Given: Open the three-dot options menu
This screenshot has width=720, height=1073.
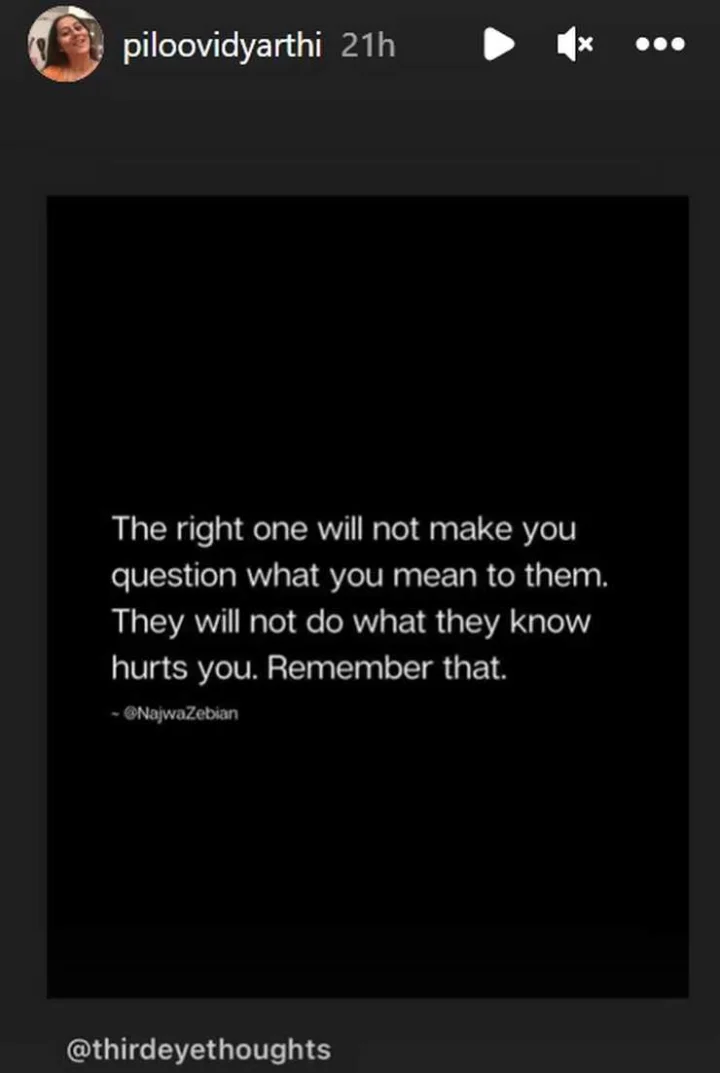Looking at the screenshot, I should [x=661, y=44].
